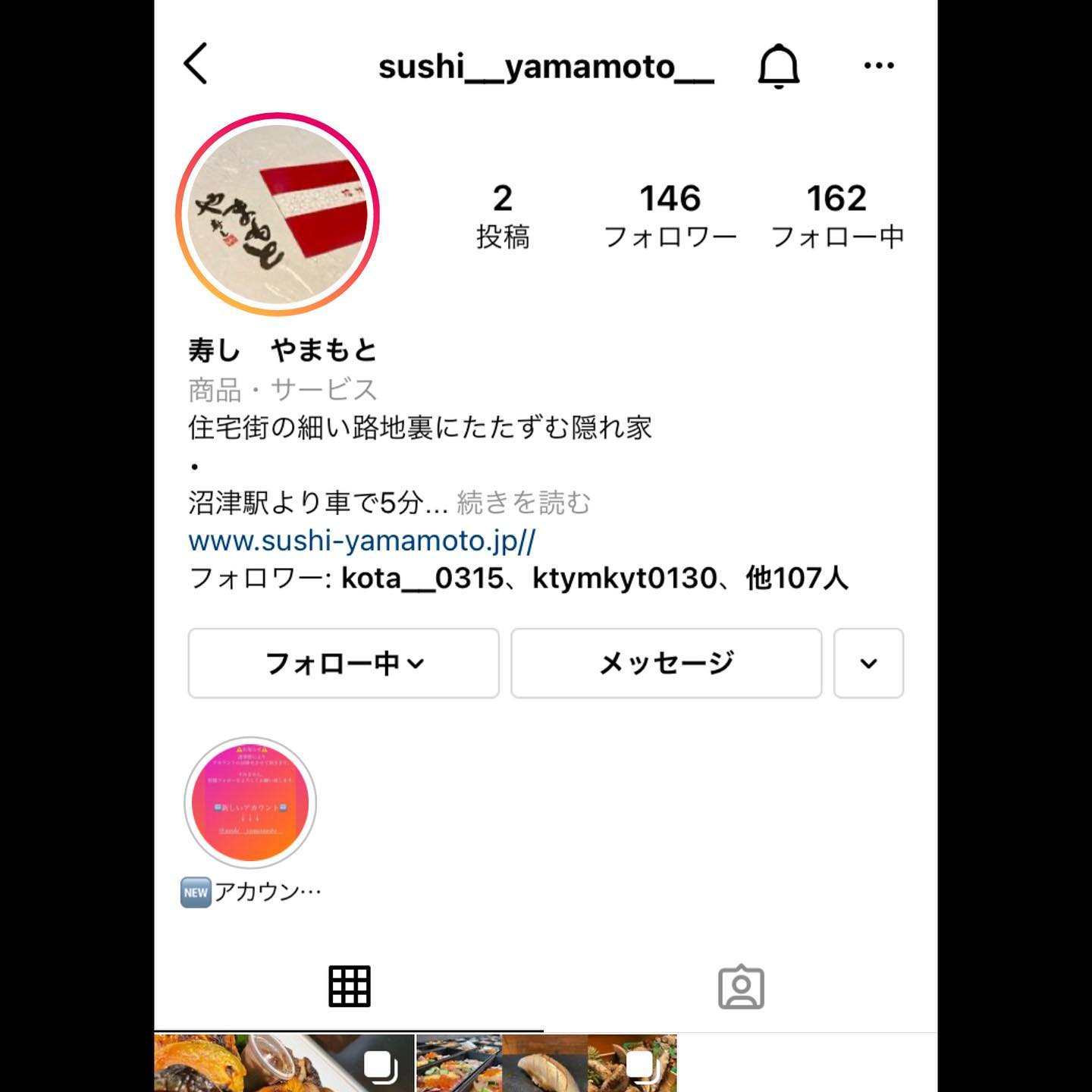Switch to the tagged photos tab
Screen dimensions: 1092x1092
[741, 987]
